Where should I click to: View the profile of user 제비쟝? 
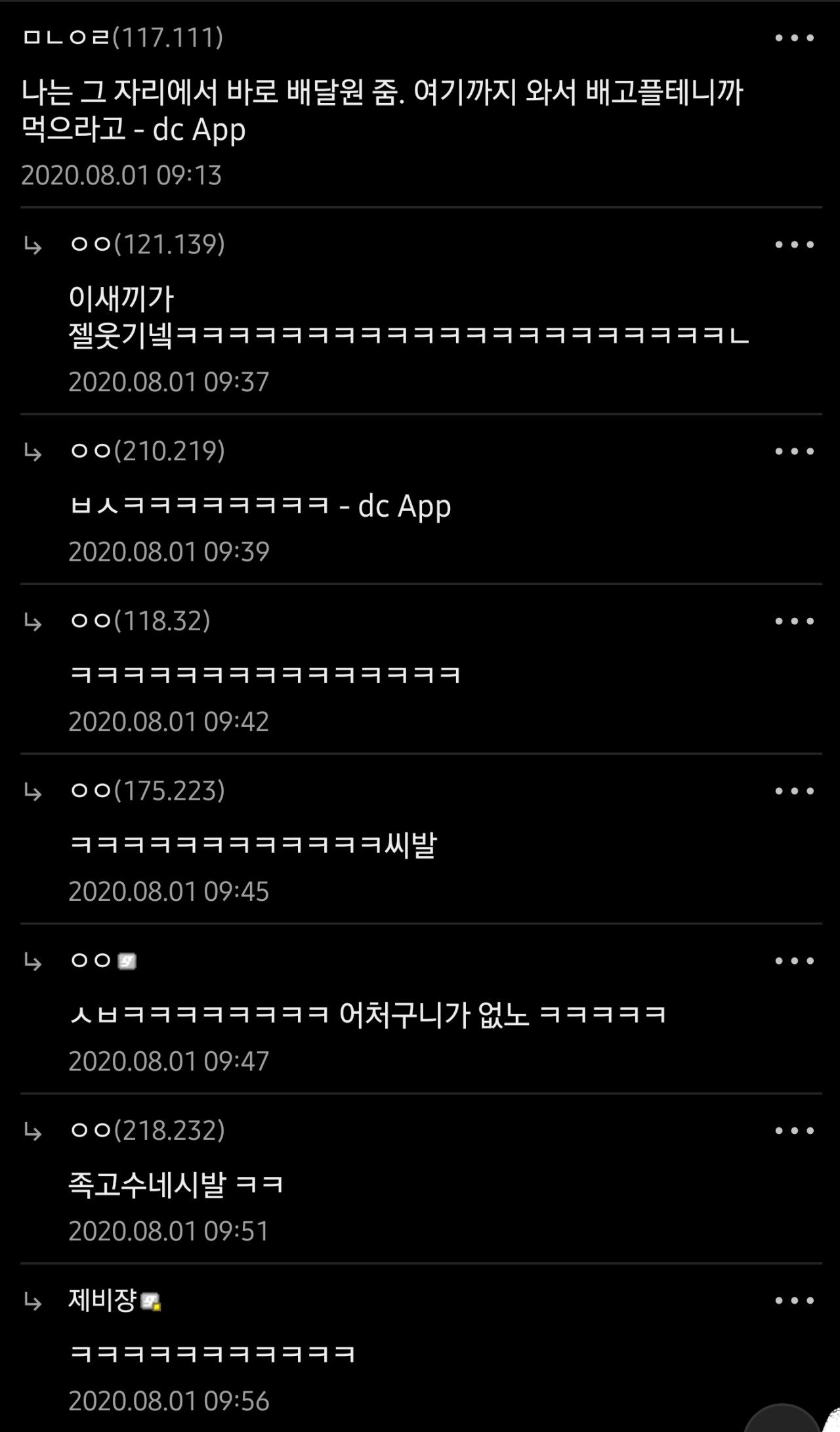pos(102,1301)
